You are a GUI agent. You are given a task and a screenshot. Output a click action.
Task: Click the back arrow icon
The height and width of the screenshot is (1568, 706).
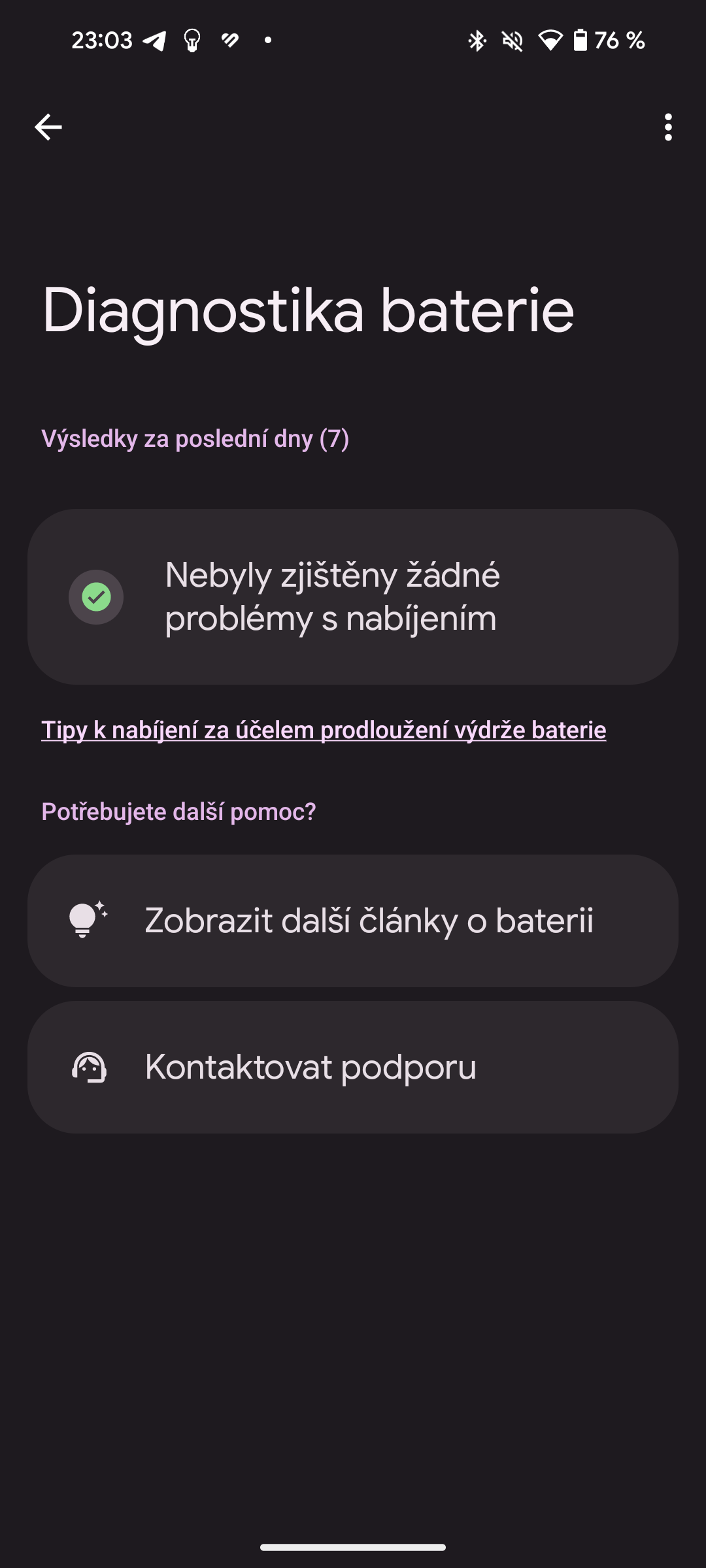48,127
